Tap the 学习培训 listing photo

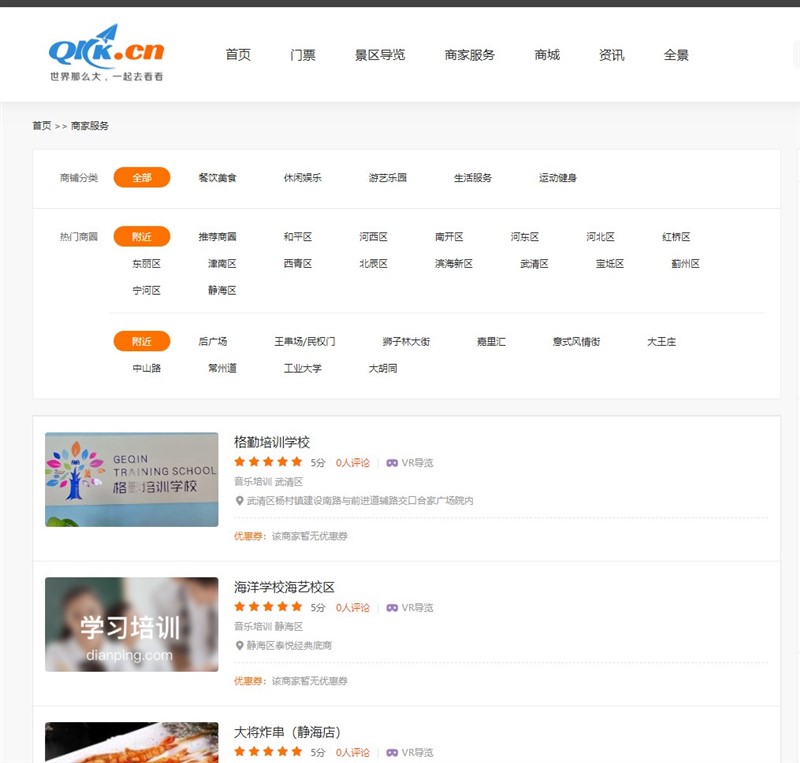[x=131, y=624]
